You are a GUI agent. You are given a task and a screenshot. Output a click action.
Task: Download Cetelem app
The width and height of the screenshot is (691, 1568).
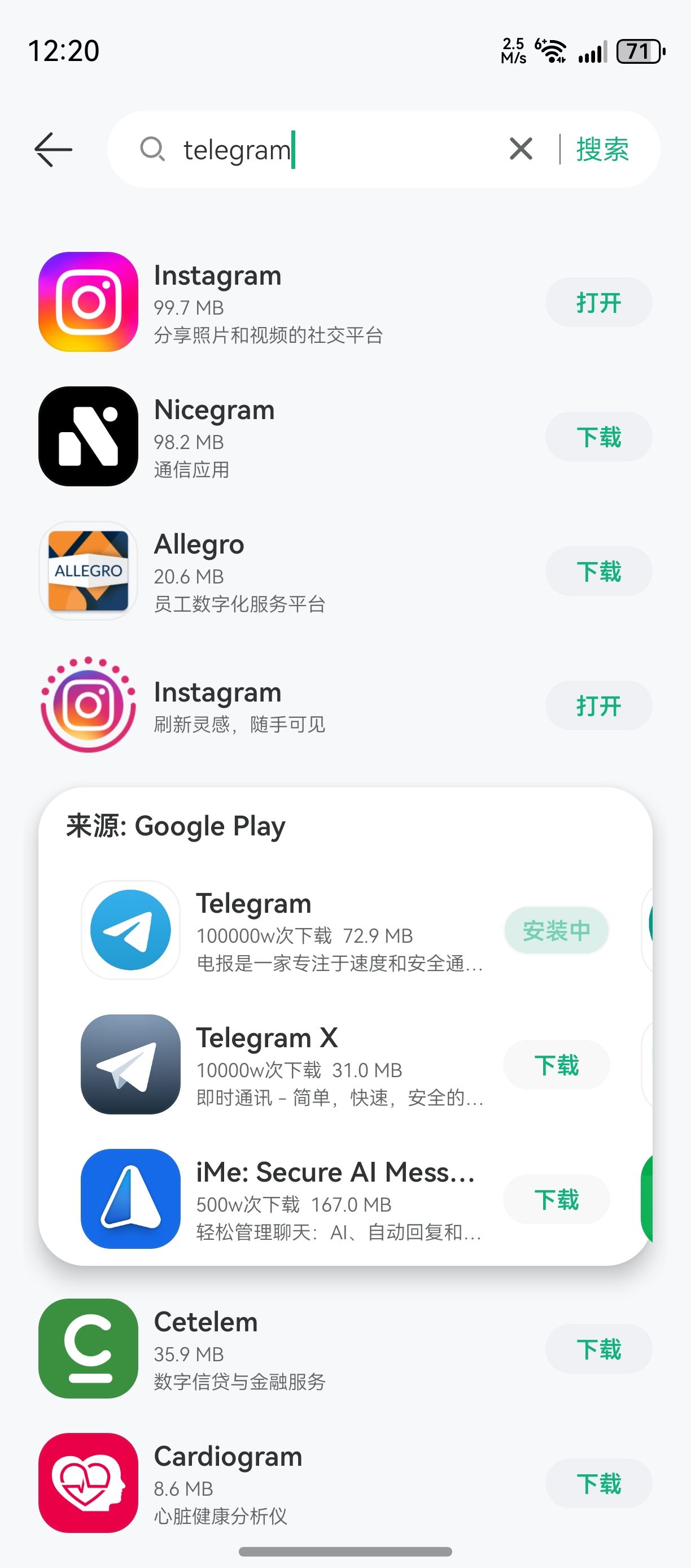tap(598, 1349)
